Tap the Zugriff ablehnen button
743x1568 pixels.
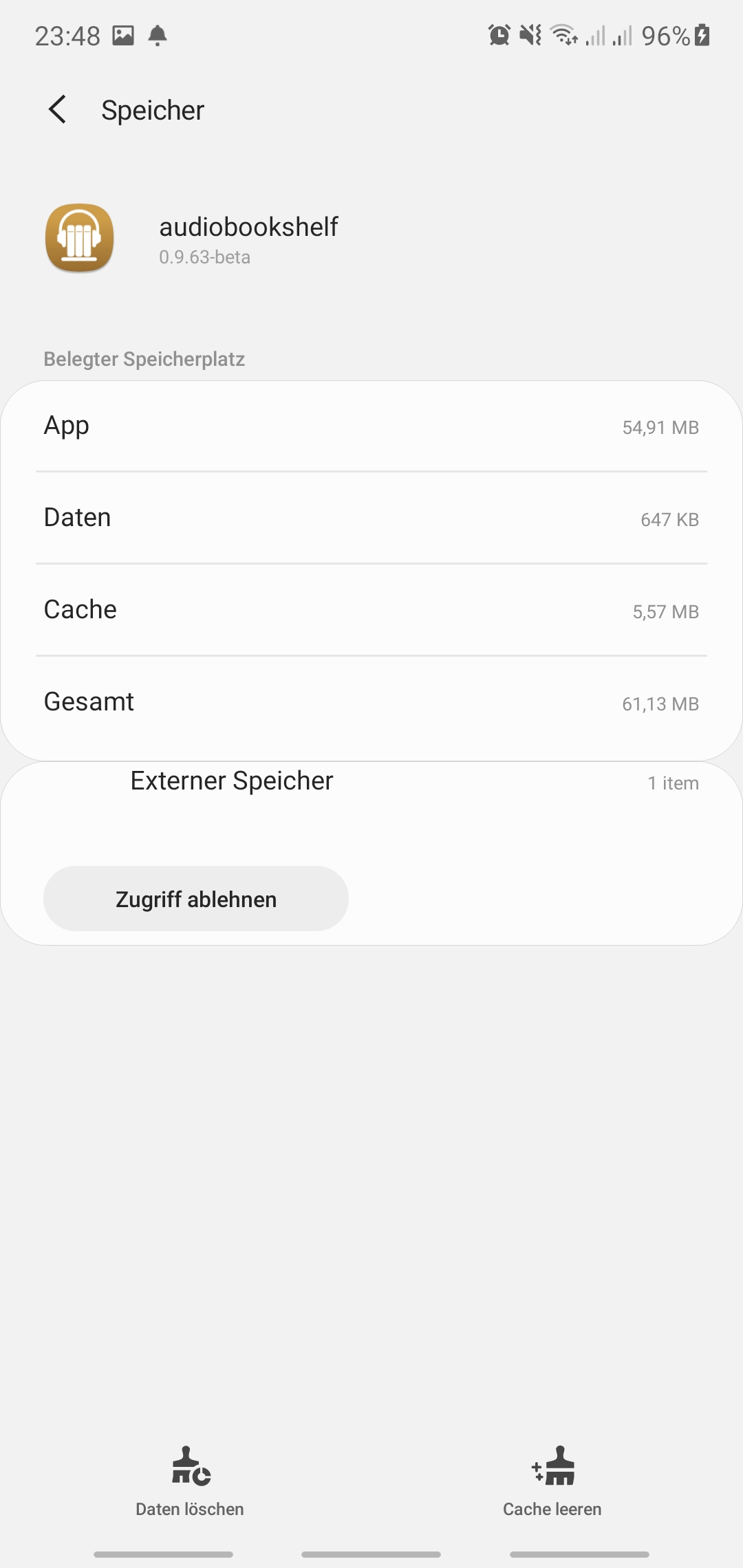(195, 898)
